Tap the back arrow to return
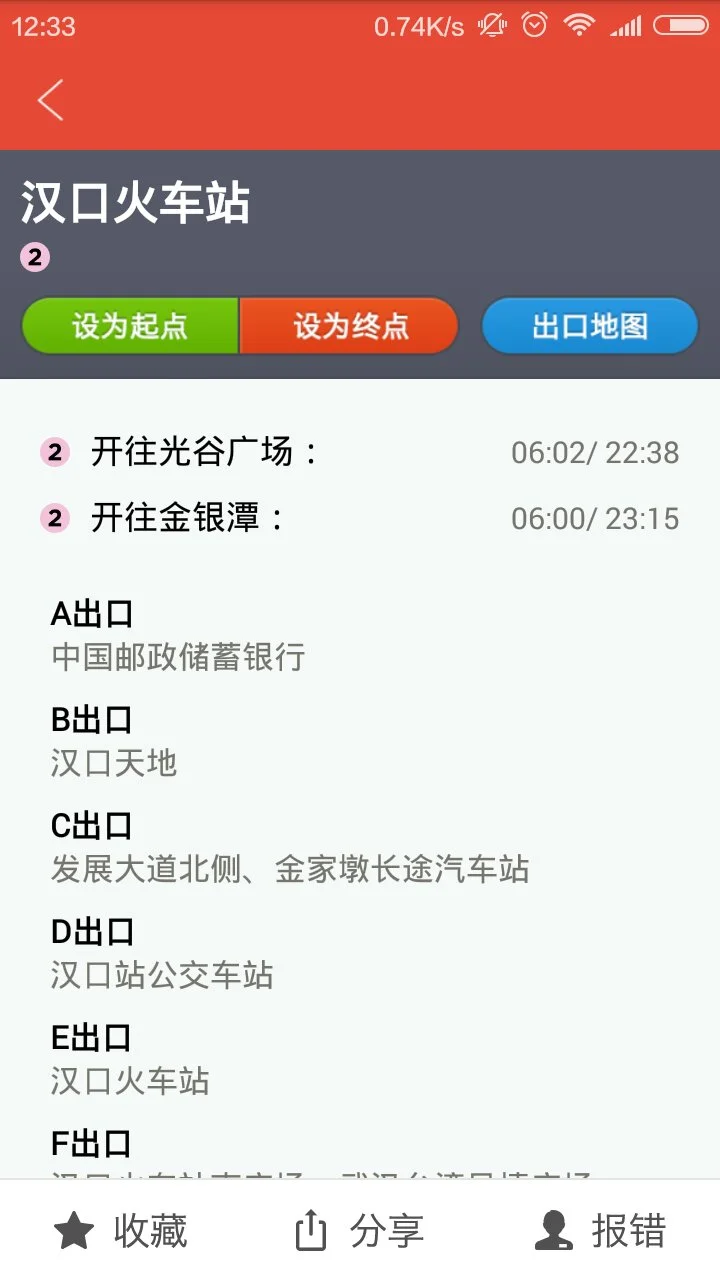The width and height of the screenshot is (720, 1280). pyautogui.click(x=50, y=100)
